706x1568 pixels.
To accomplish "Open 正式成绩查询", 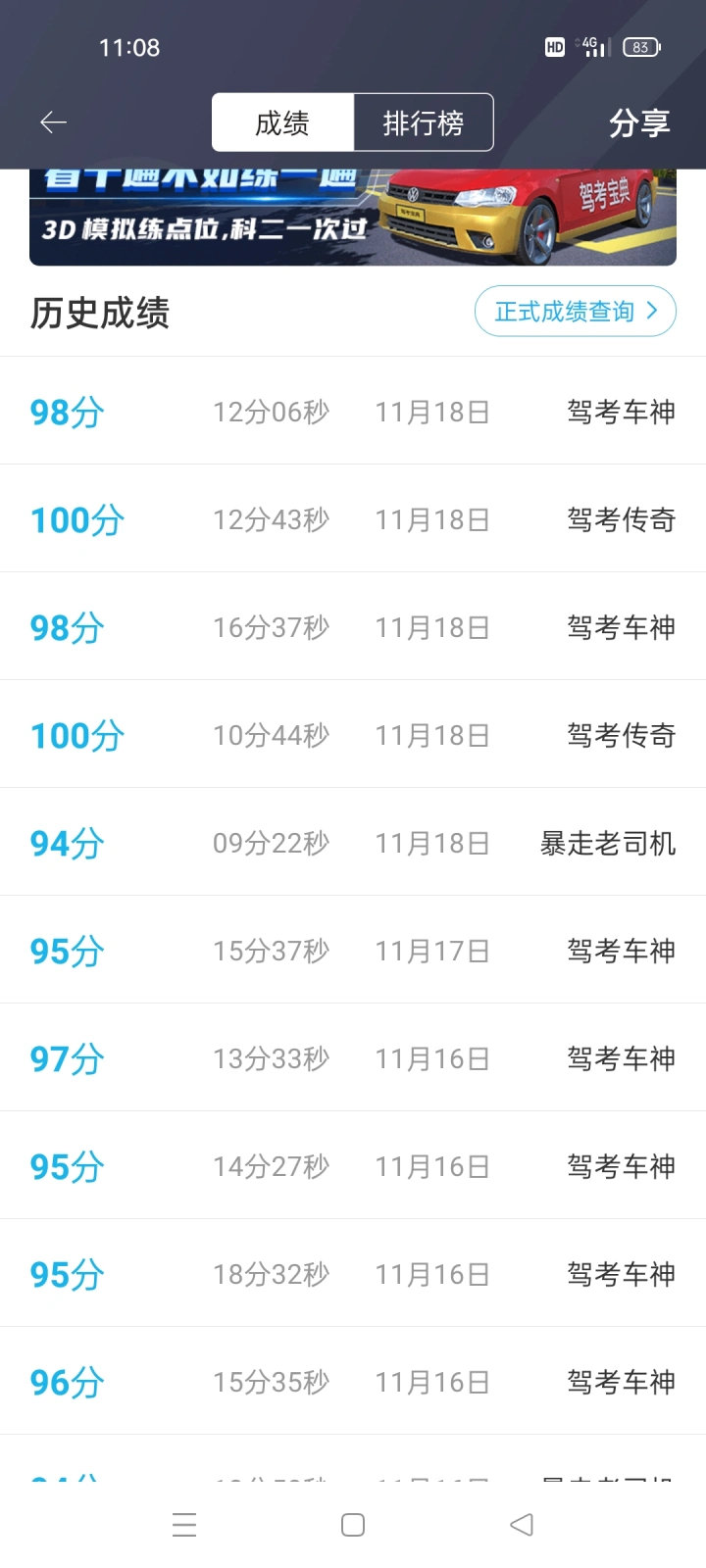I will click(576, 312).
